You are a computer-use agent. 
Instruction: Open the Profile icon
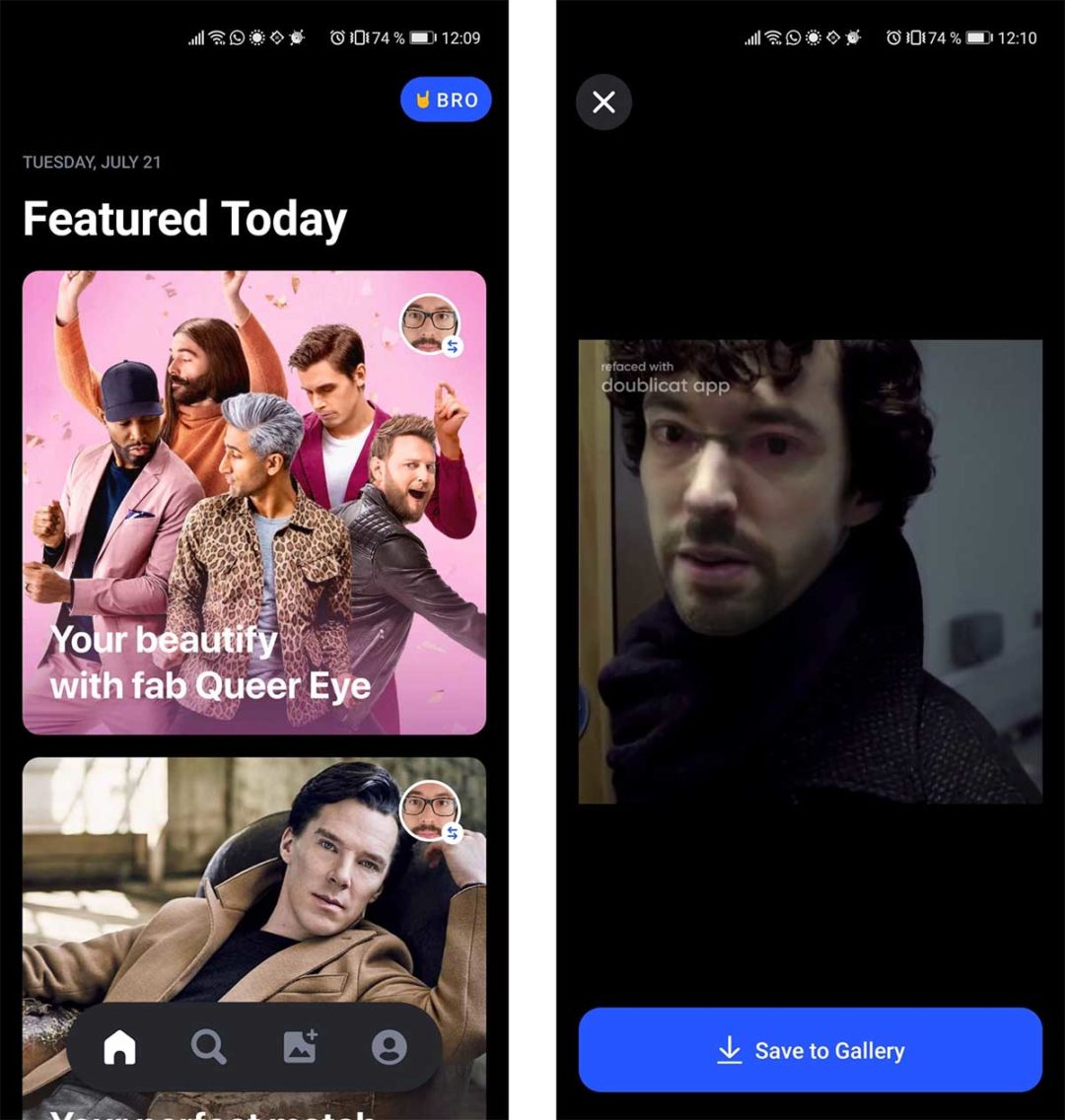[x=391, y=1048]
